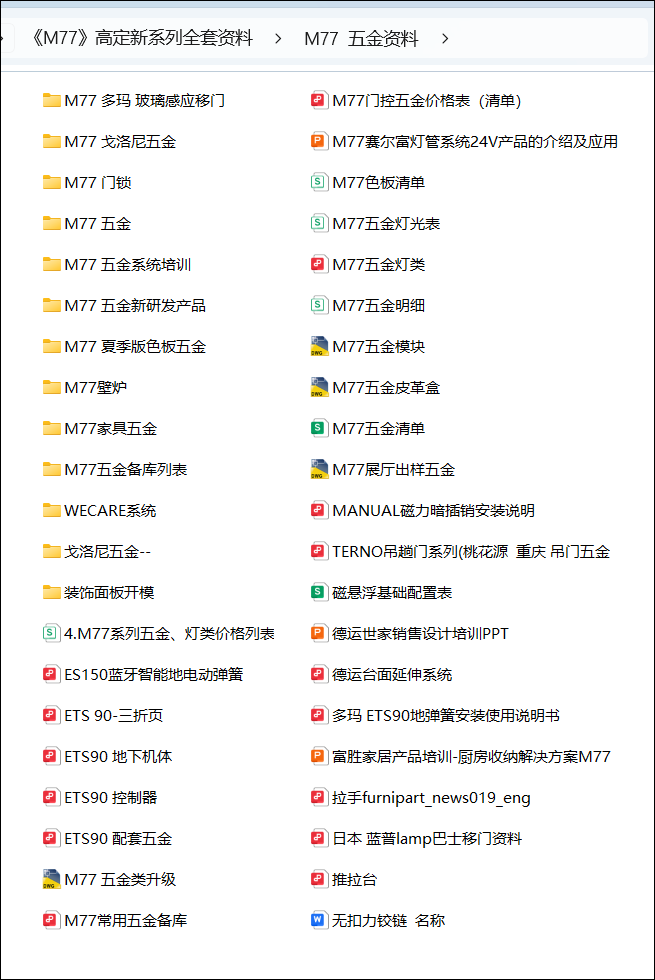Open the M77五金模块 DWG drawing
Image resolution: width=655 pixels, height=980 pixels.
click(378, 347)
